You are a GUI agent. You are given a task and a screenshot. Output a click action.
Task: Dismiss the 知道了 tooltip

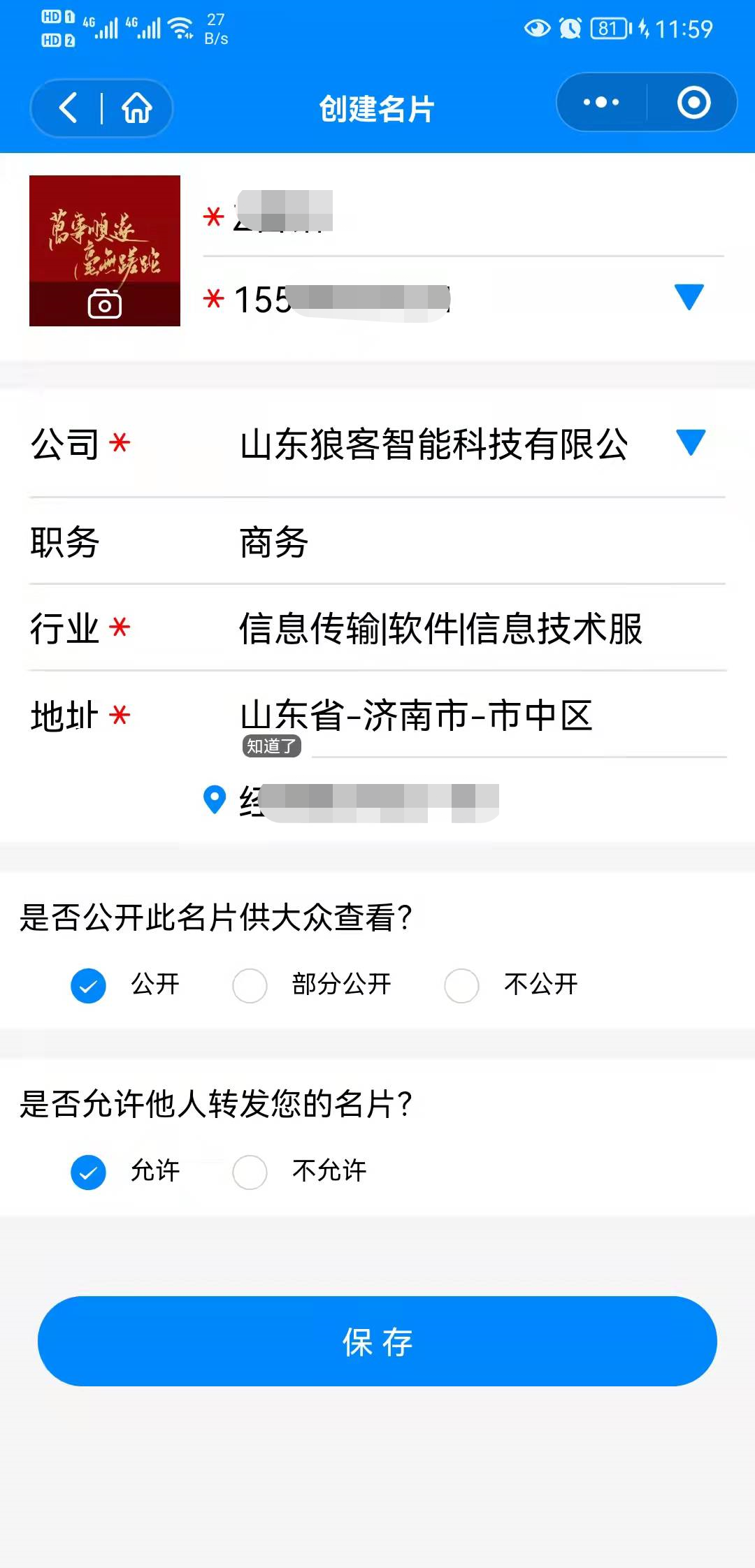click(272, 746)
